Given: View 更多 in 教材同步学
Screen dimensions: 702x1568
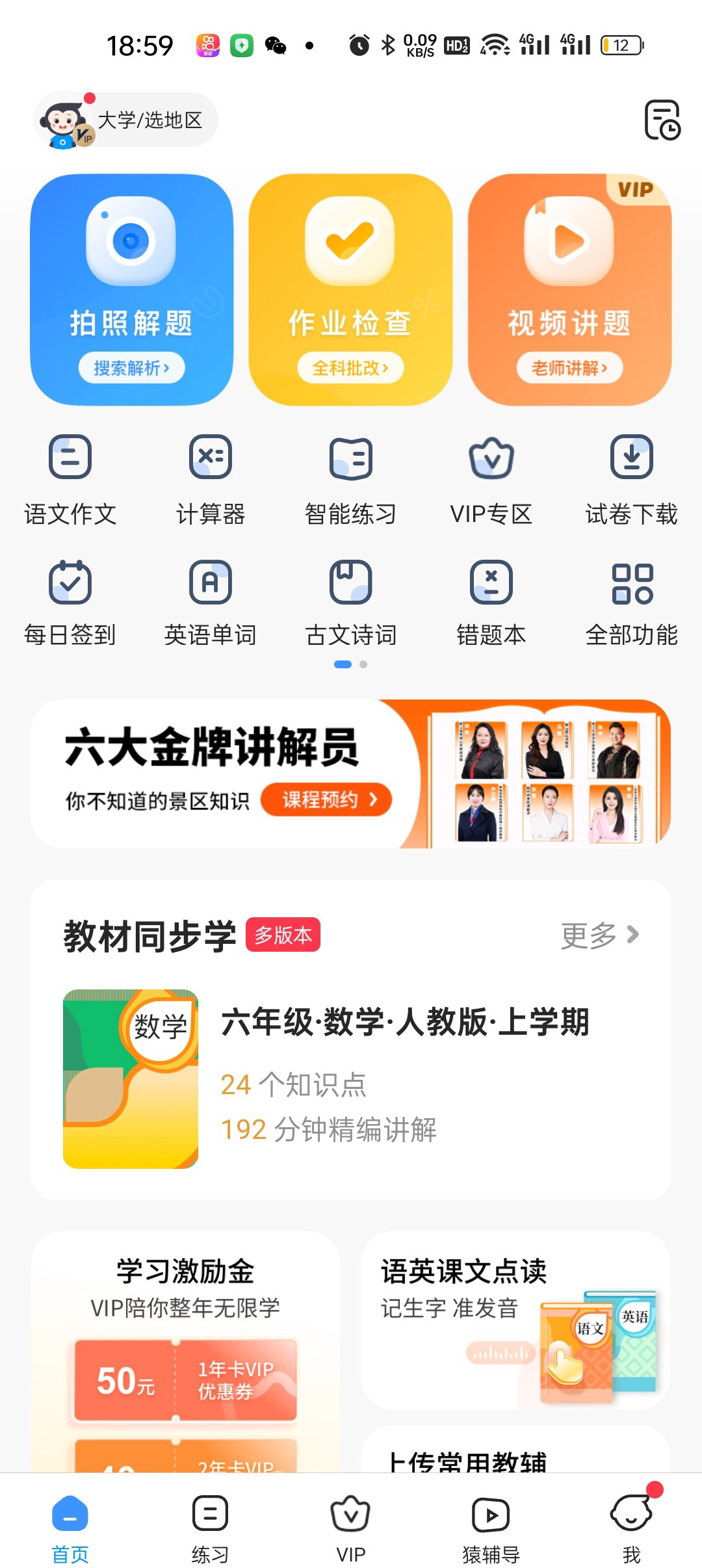Looking at the screenshot, I should click(x=599, y=935).
